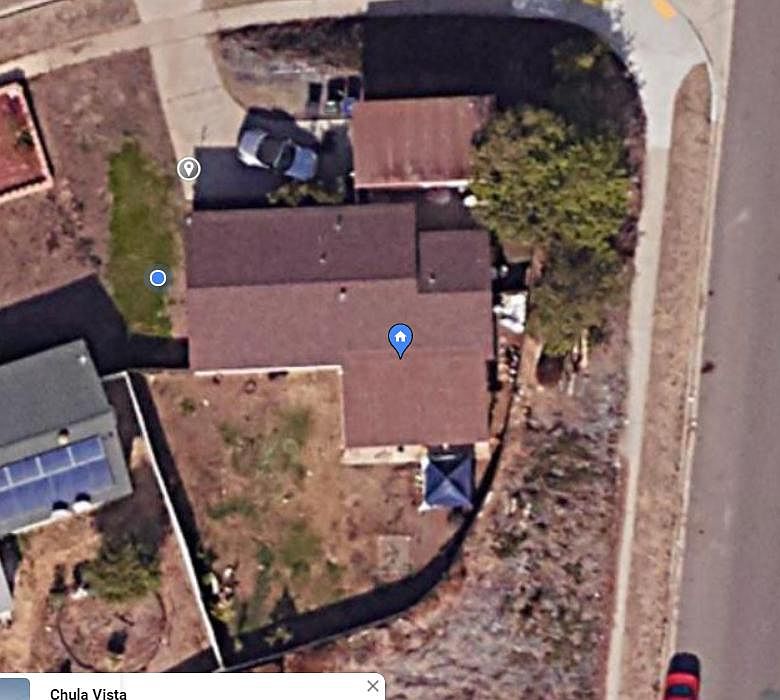This screenshot has width=780, height=700.
Task: Tap the blue home pin marker
Action: (400, 339)
